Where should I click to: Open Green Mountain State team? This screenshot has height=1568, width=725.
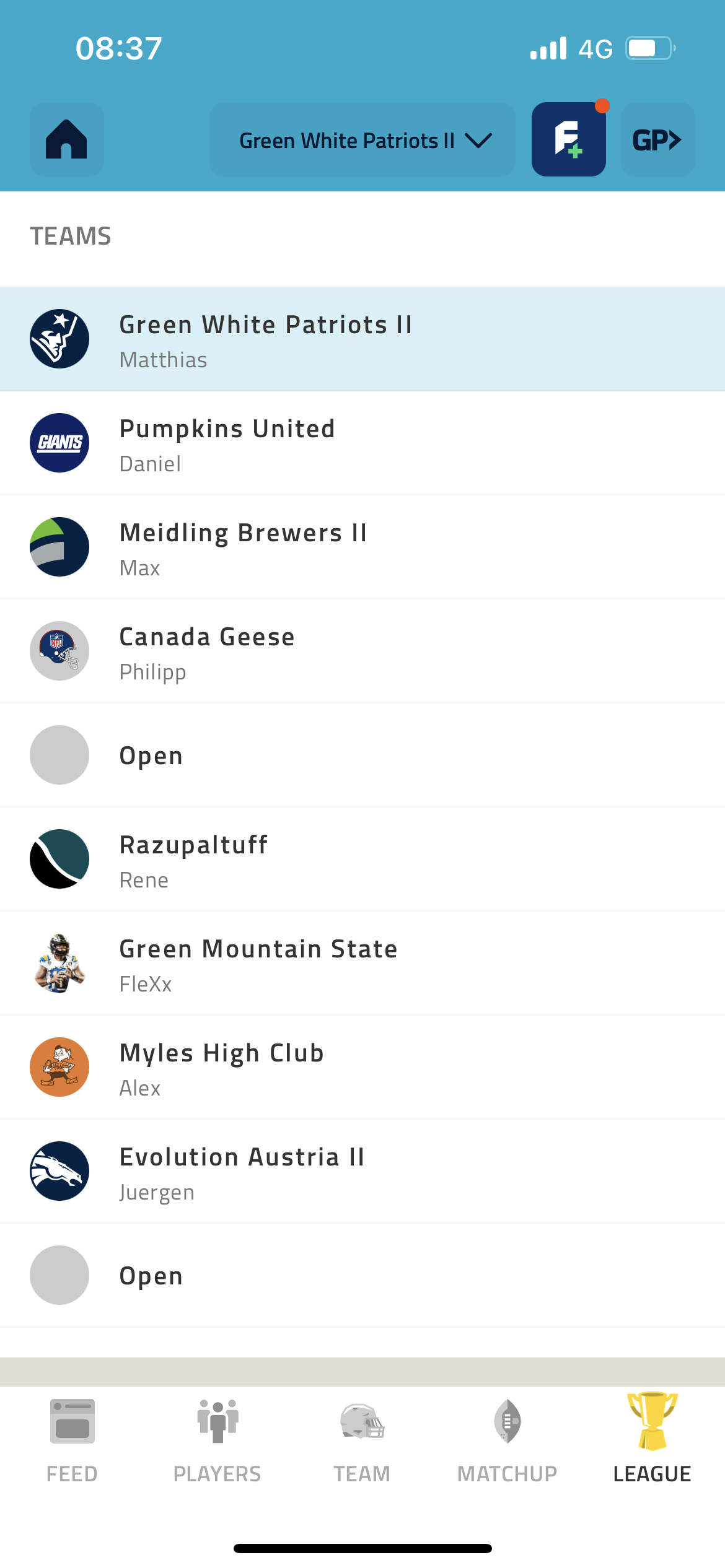tap(362, 963)
